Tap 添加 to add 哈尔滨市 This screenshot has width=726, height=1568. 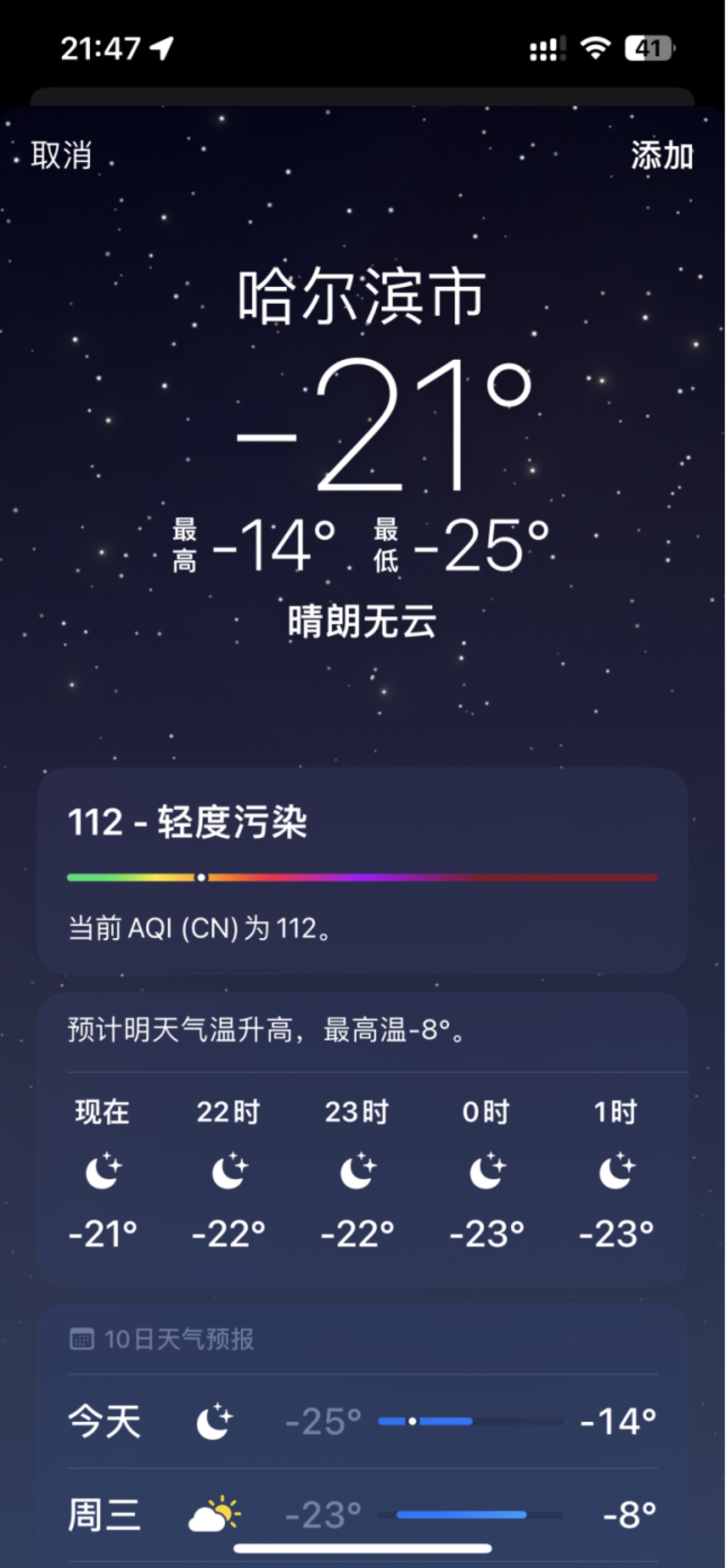pos(662,155)
